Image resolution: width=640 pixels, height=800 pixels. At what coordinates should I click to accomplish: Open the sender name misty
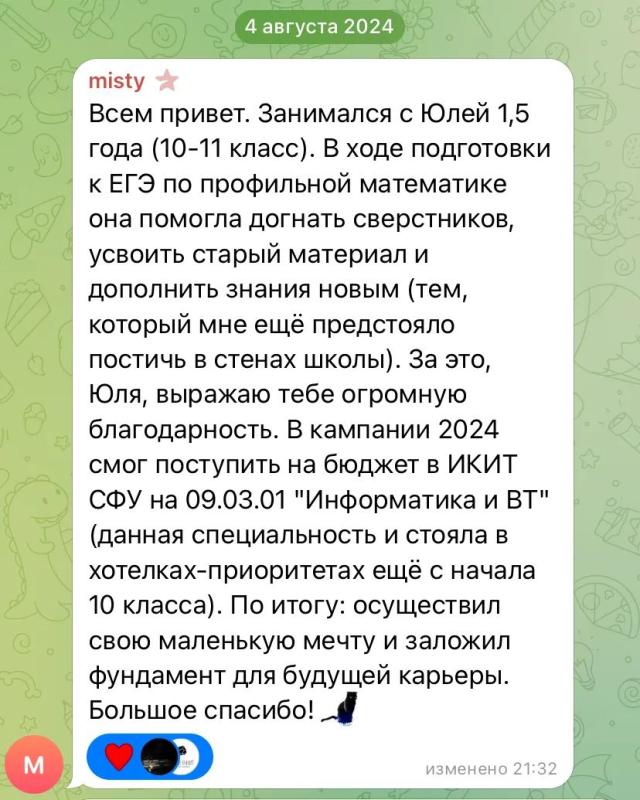click(x=117, y=81)
